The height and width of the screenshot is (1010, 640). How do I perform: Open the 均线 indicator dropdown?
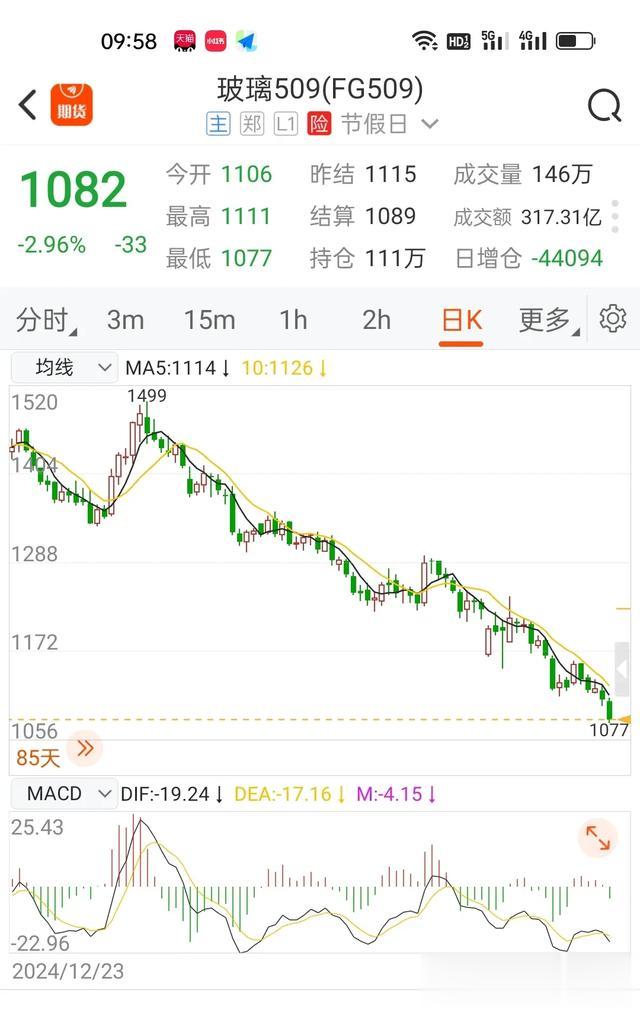pos(64,368)
